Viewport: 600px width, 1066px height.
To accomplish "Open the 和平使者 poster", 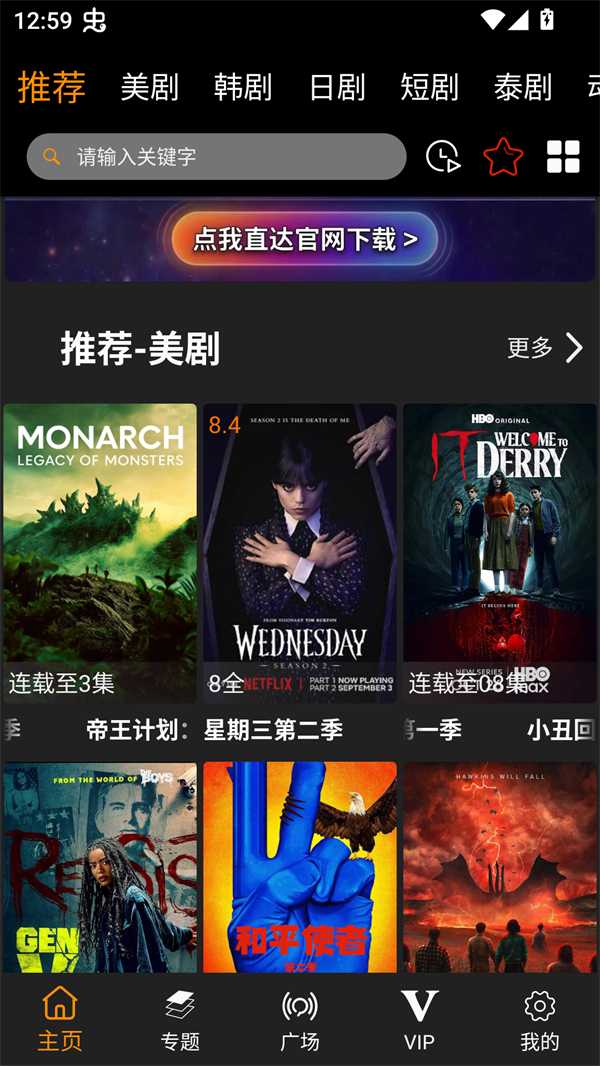I will tap(300, 866).
